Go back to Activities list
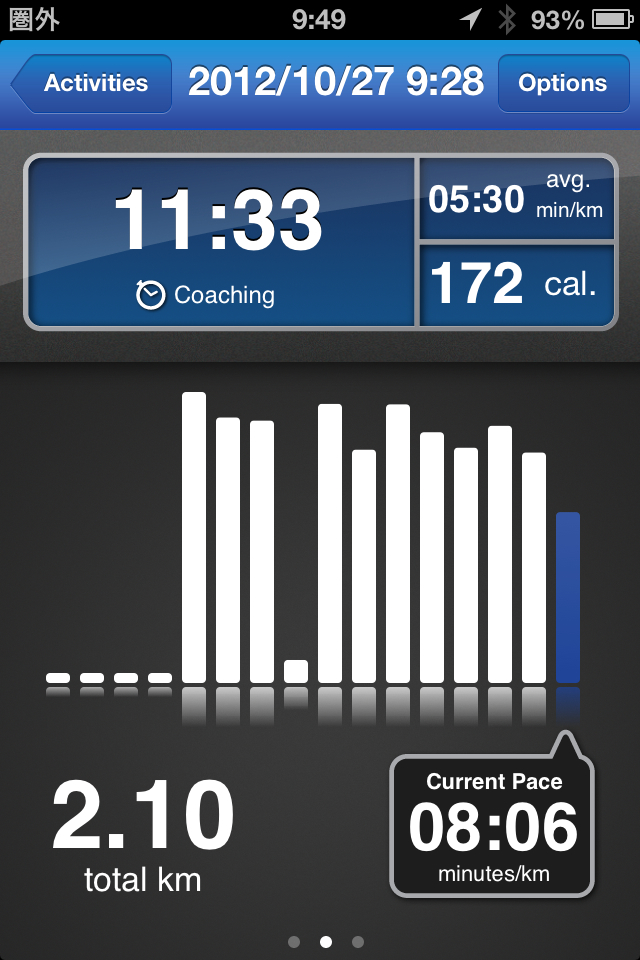 coord(92,84)
